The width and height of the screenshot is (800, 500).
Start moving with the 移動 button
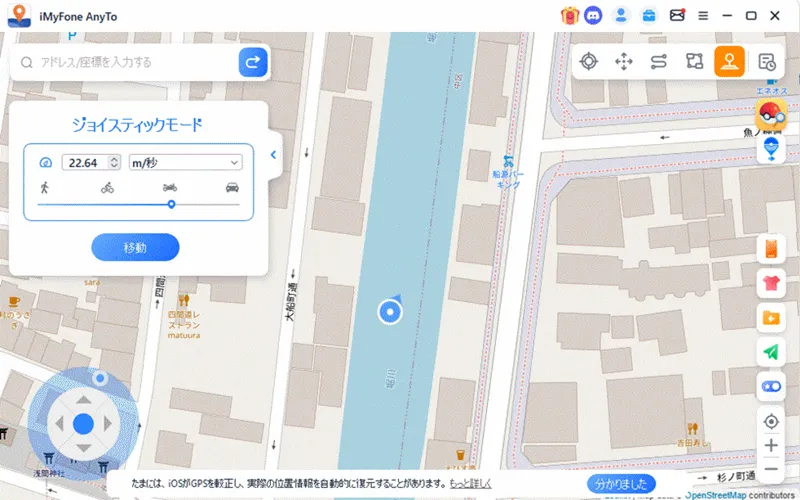click(135, 247)
